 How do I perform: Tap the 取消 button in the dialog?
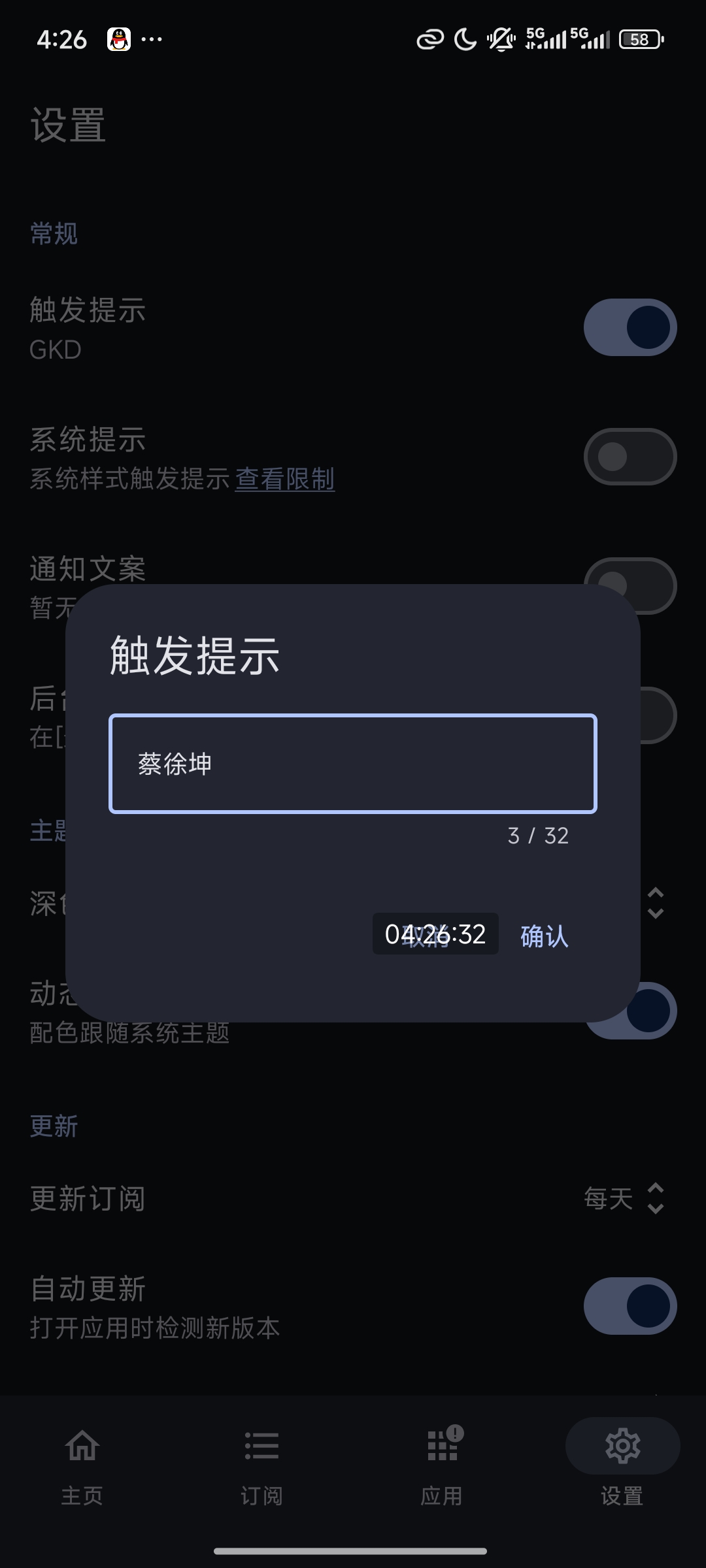tap(426, 936)
